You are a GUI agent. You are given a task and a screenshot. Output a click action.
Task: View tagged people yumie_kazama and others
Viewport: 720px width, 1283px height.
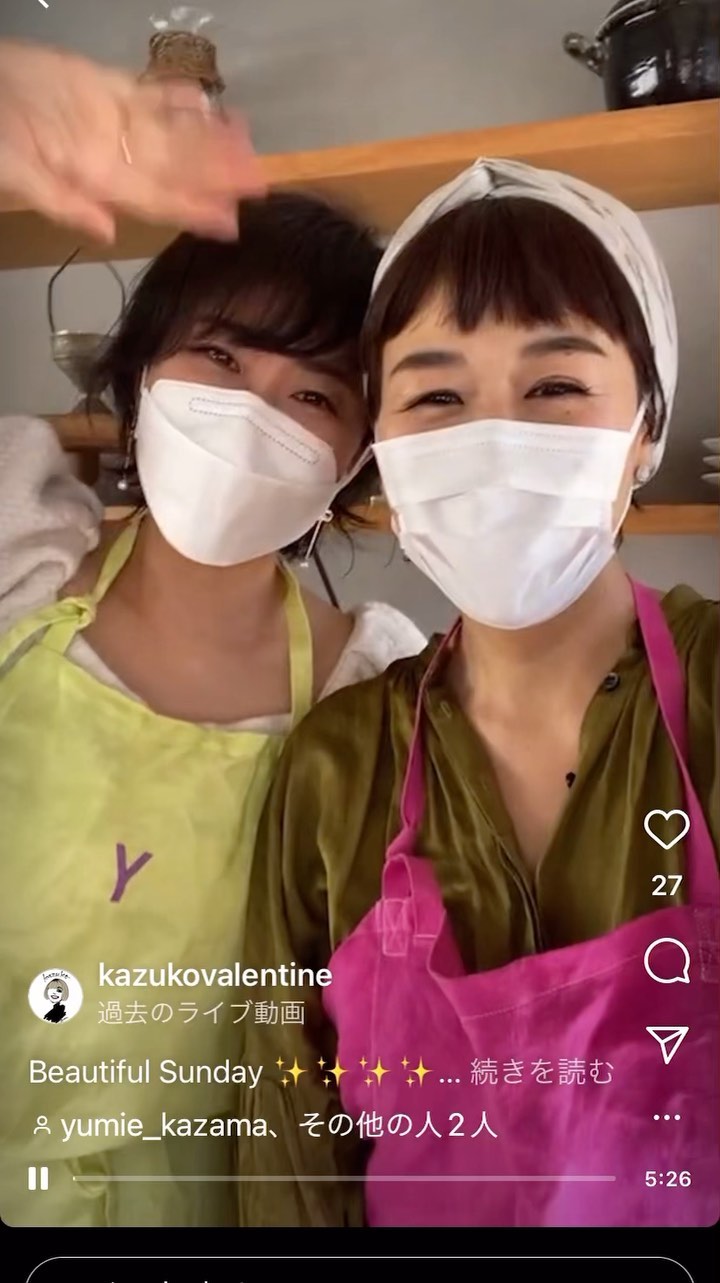[x=265, y=1125]
